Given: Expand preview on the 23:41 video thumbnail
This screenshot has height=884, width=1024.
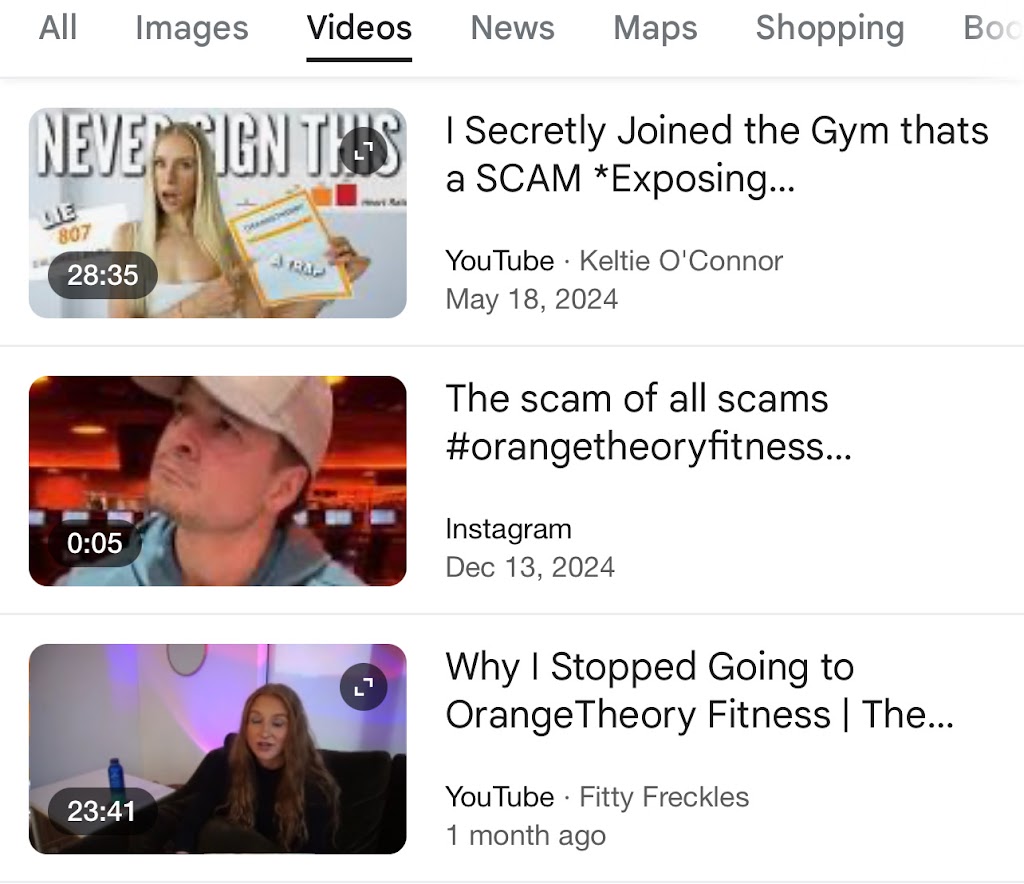Looking at the screenshot, I should click(363, 686).
